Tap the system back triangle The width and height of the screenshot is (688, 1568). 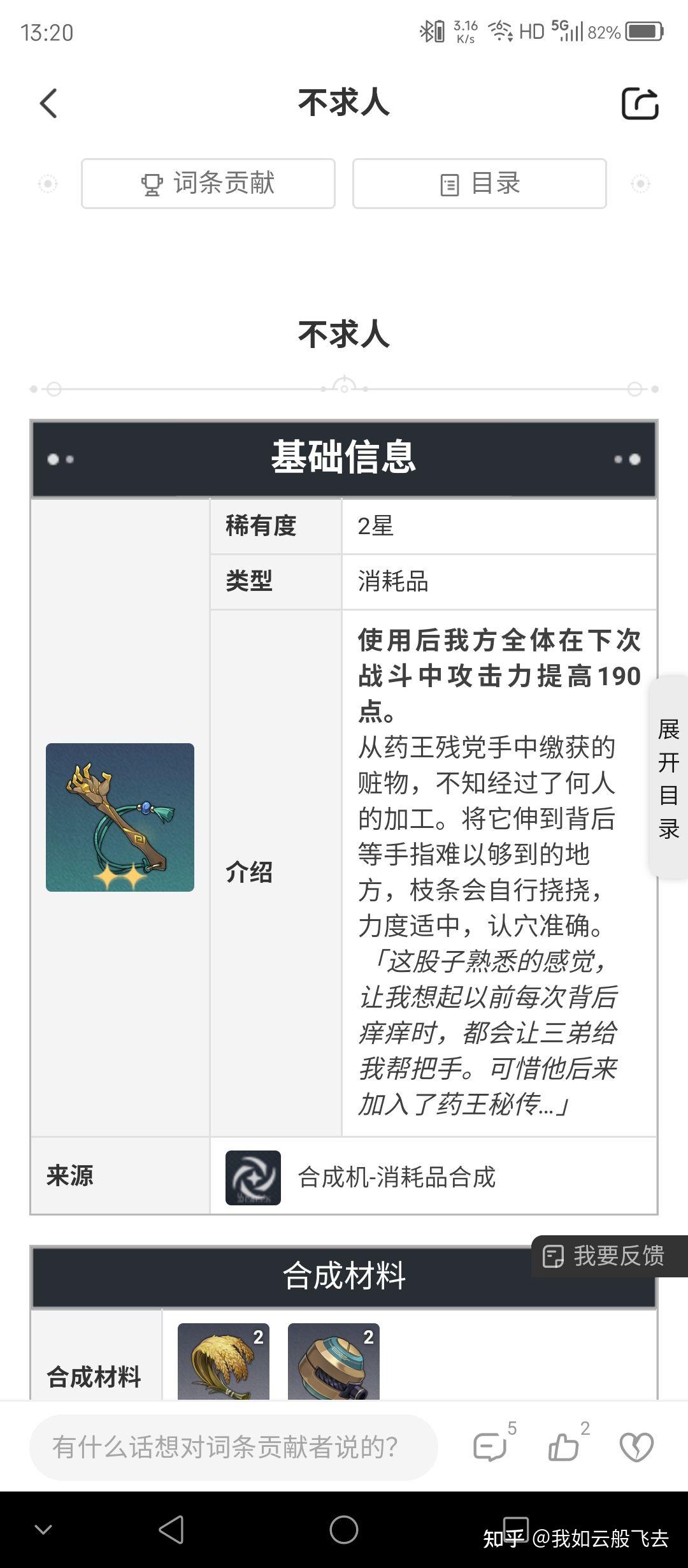point(171,1530)
